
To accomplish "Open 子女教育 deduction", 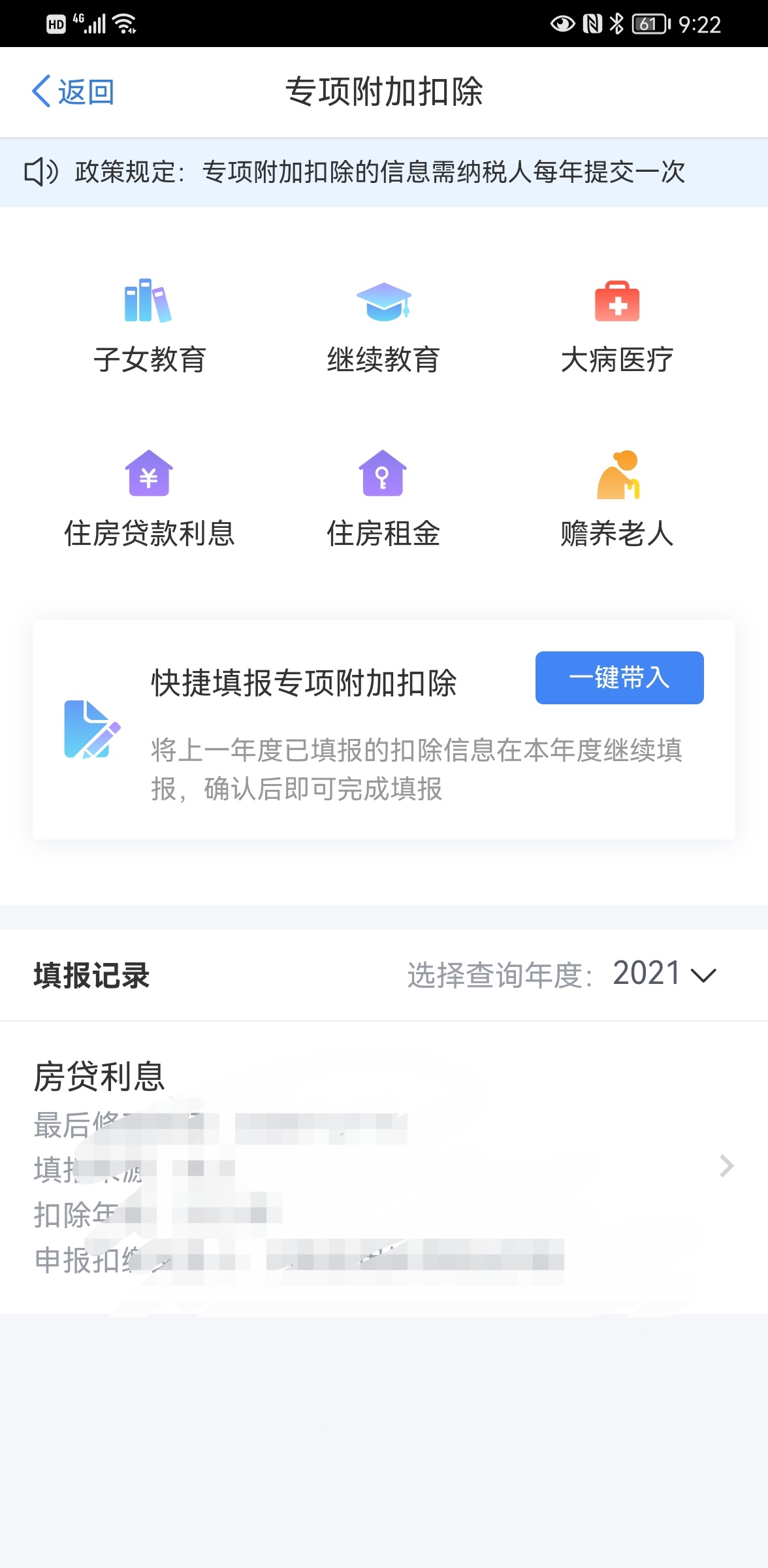I will pos(150,327).
